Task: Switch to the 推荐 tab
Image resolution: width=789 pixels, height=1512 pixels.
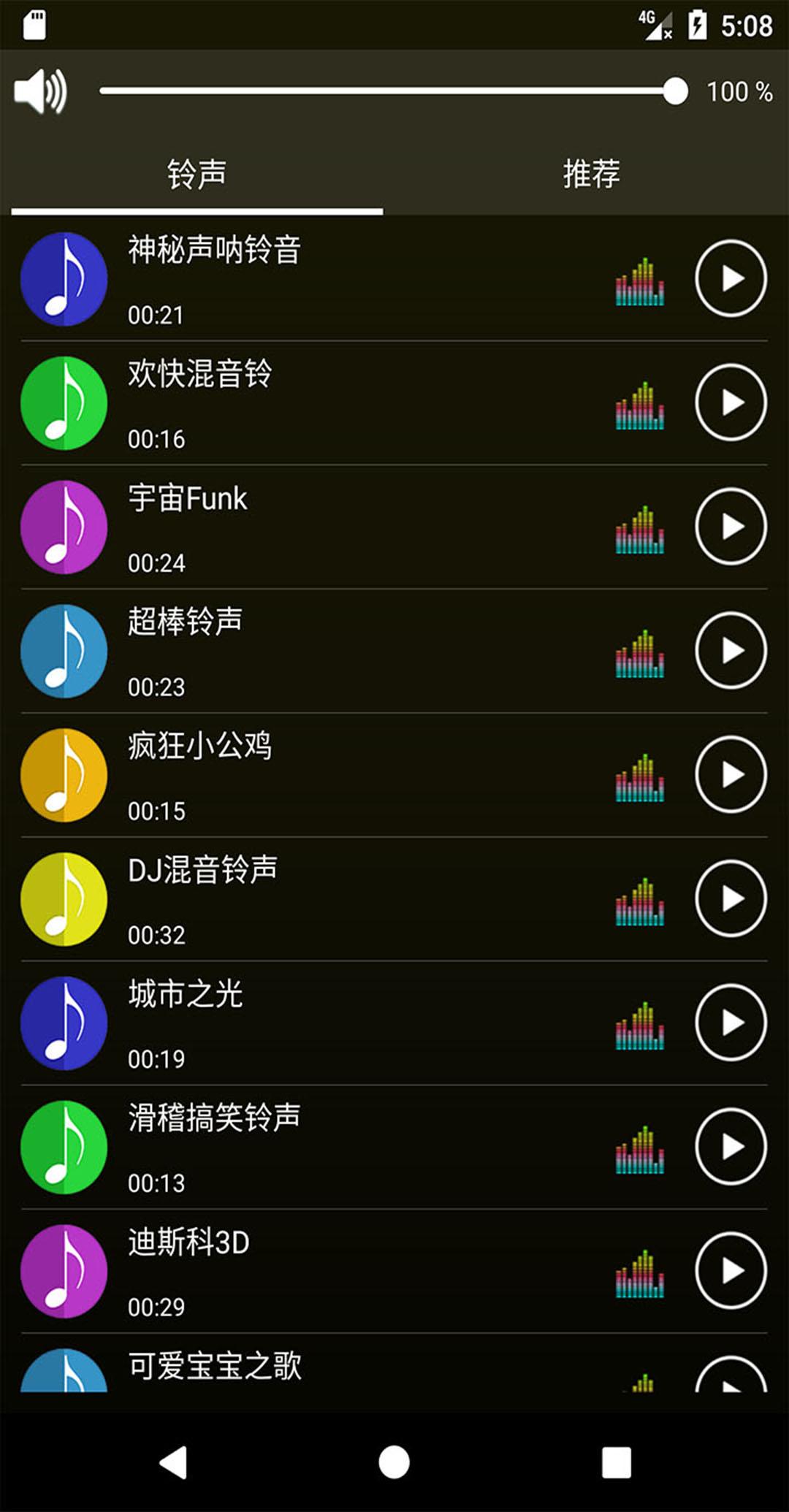Action: 592,174
